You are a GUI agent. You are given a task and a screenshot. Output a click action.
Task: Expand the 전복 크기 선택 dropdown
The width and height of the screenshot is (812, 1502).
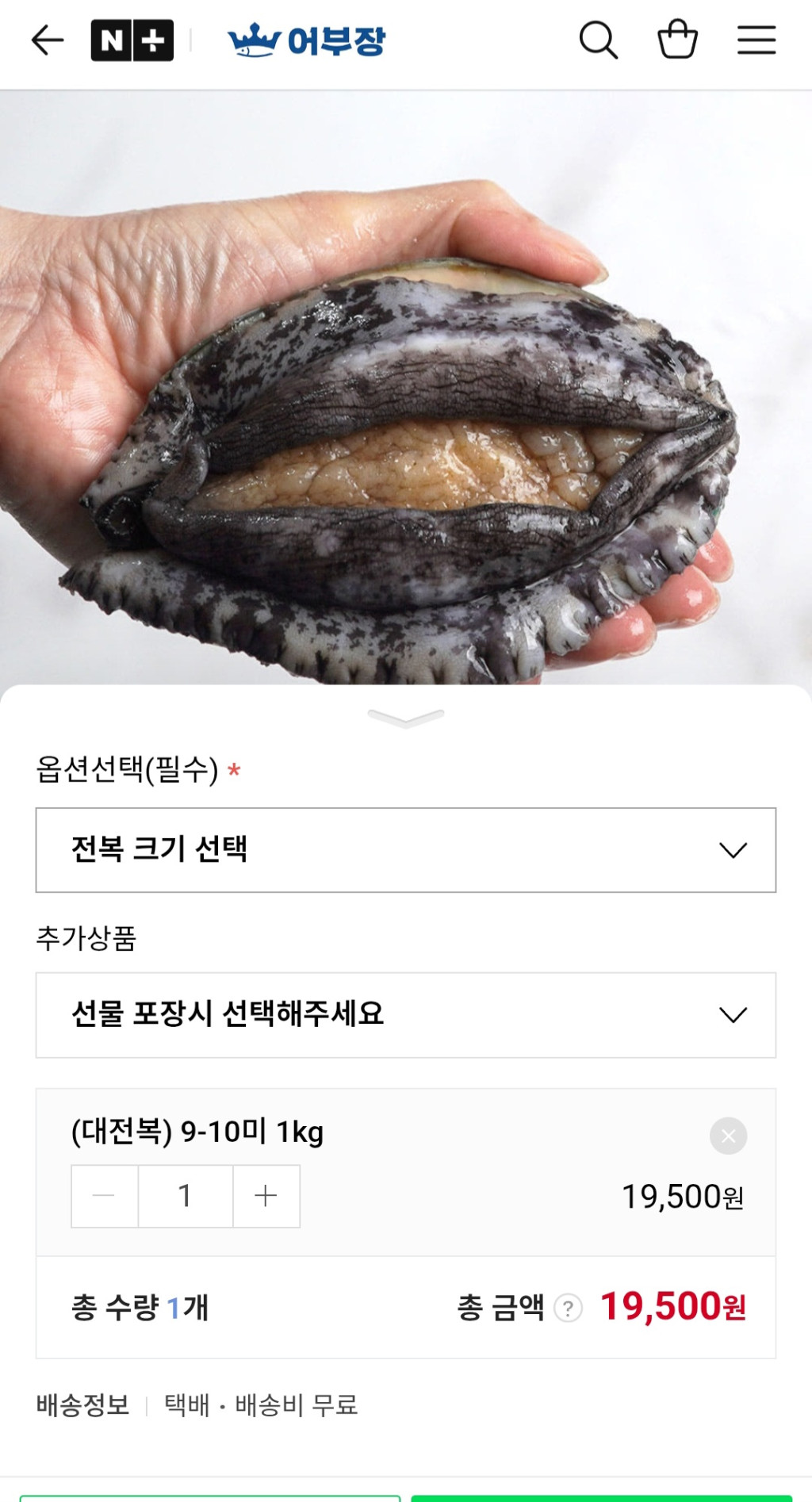(405, 850)
